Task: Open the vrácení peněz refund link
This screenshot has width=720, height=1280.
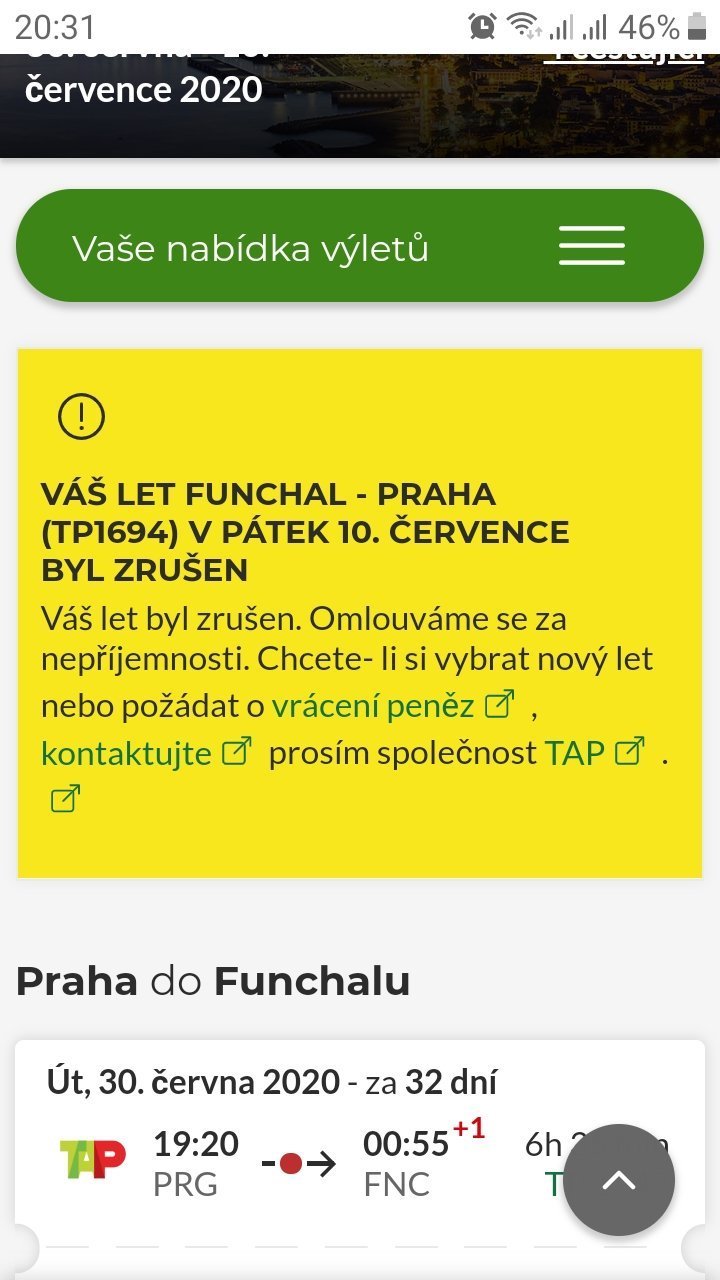Action: (x=373, y=706)
